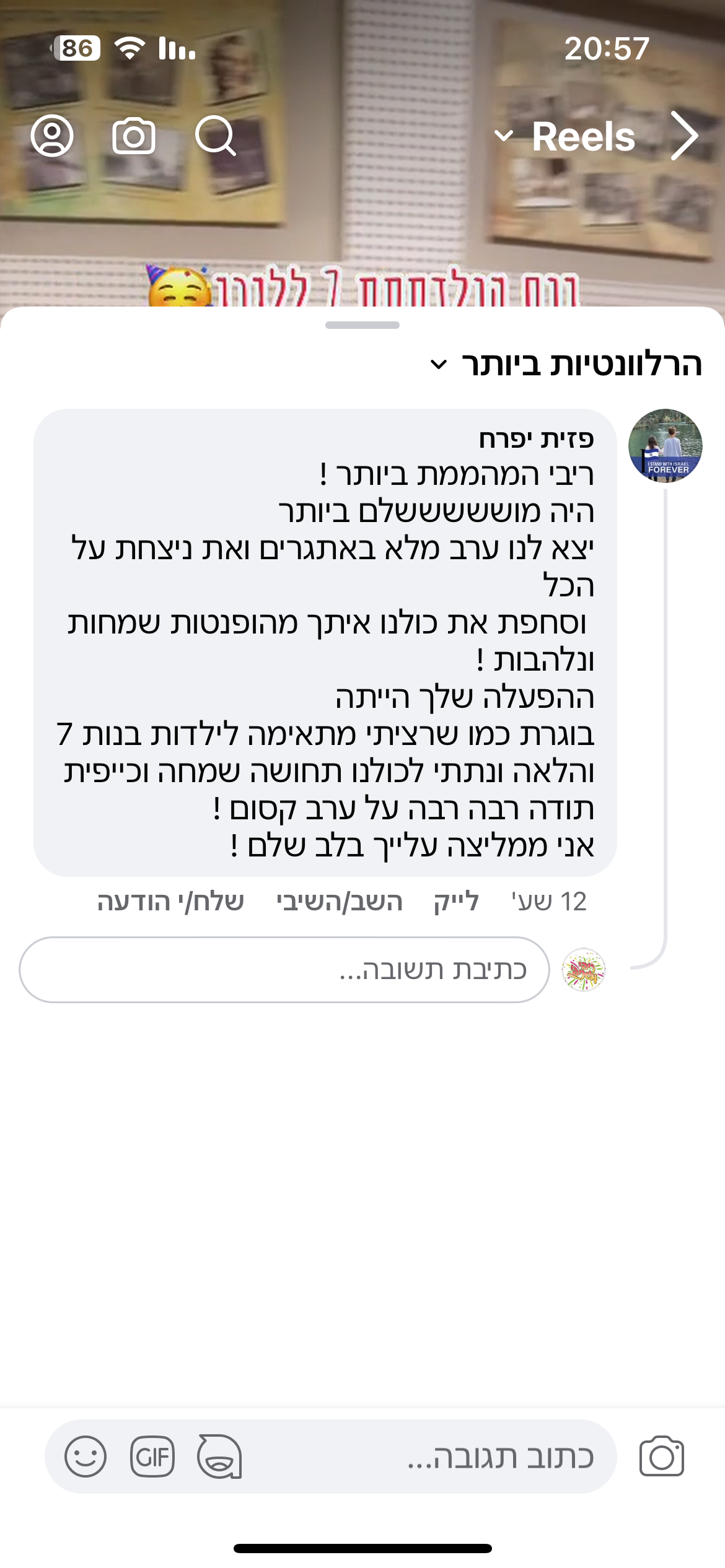Open the emoji picker
Screen dimensions: 725x1568
pos(86,1457)
